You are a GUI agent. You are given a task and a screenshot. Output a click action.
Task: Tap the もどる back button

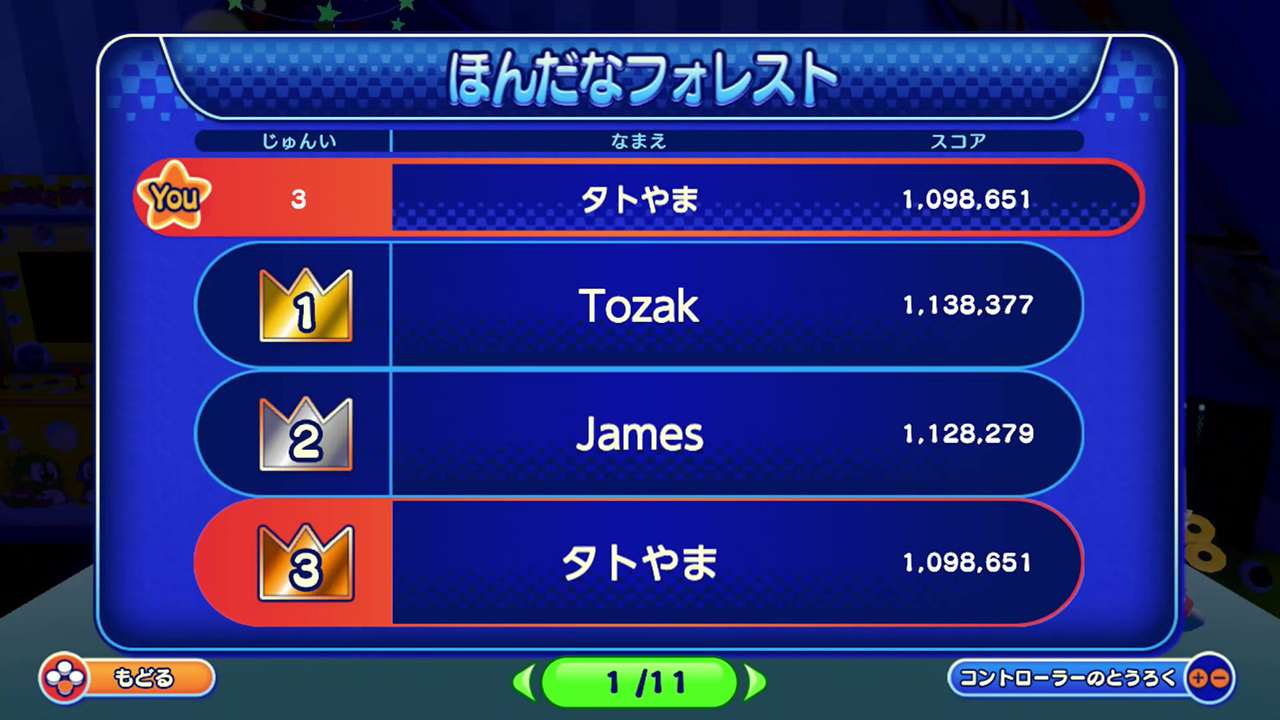tap(128, 679)
